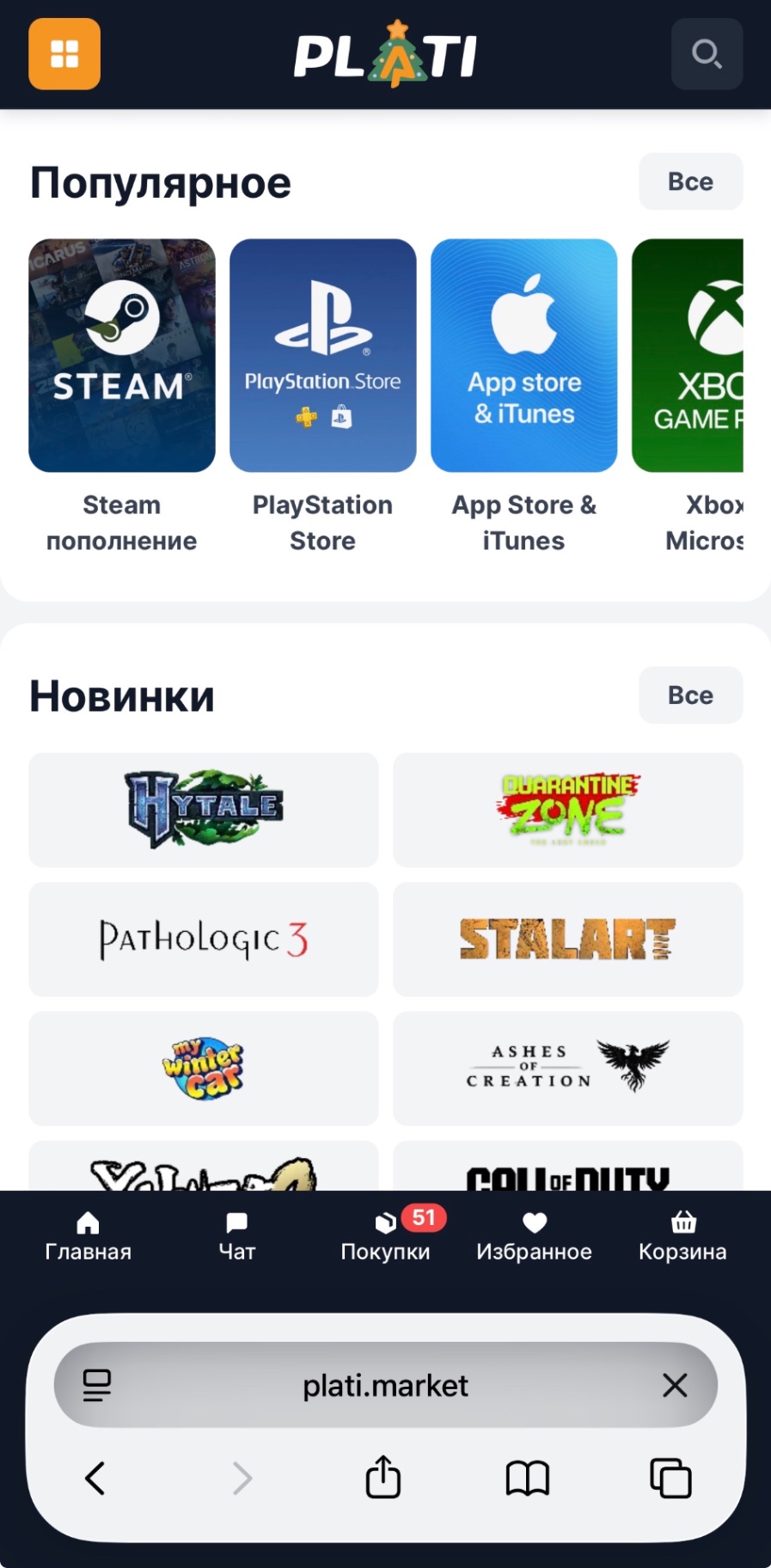Viewport: 771px width, 1568px height.
Task: Open the Покупки tab
Action: pyautogui.click(x=385, y=1236)
